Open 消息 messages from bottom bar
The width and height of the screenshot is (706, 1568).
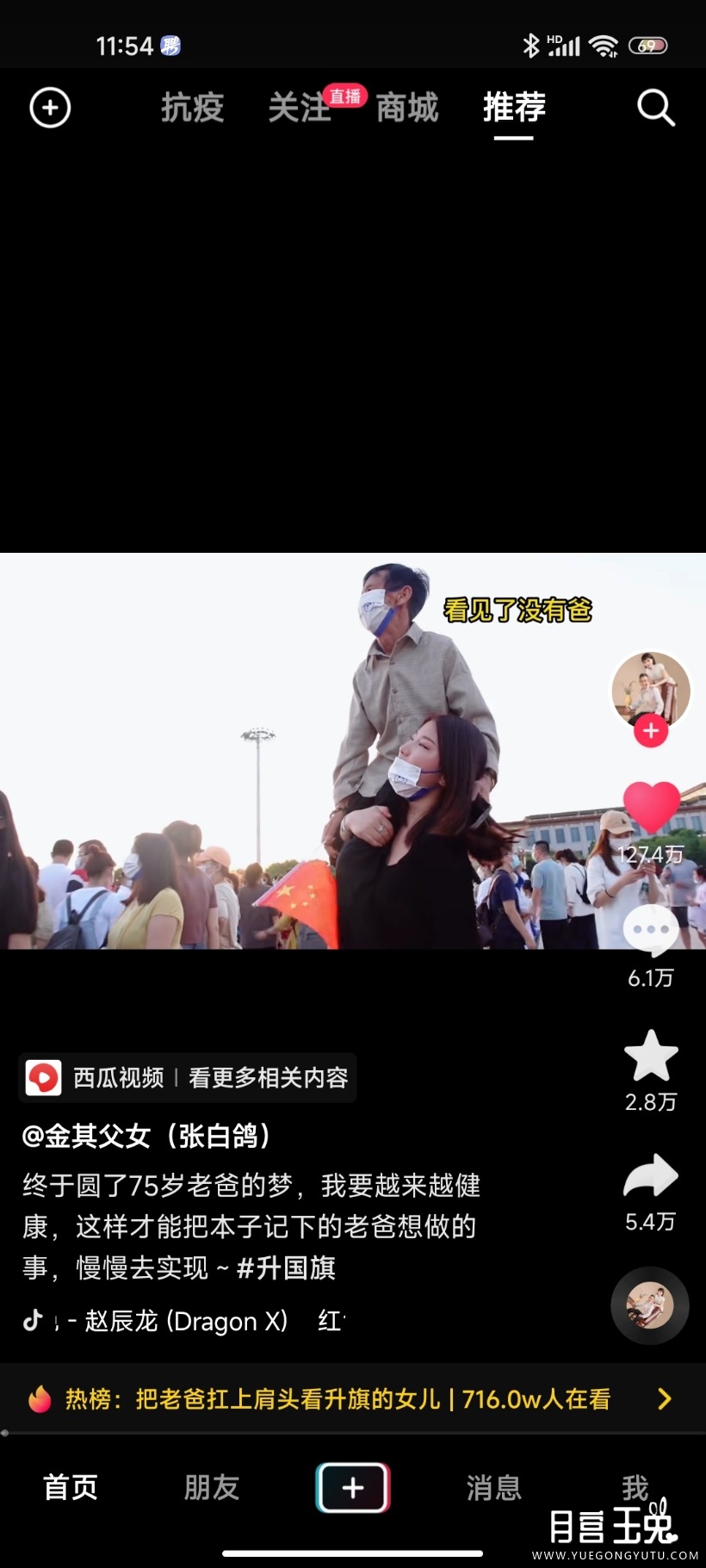tap(492, 1488)
